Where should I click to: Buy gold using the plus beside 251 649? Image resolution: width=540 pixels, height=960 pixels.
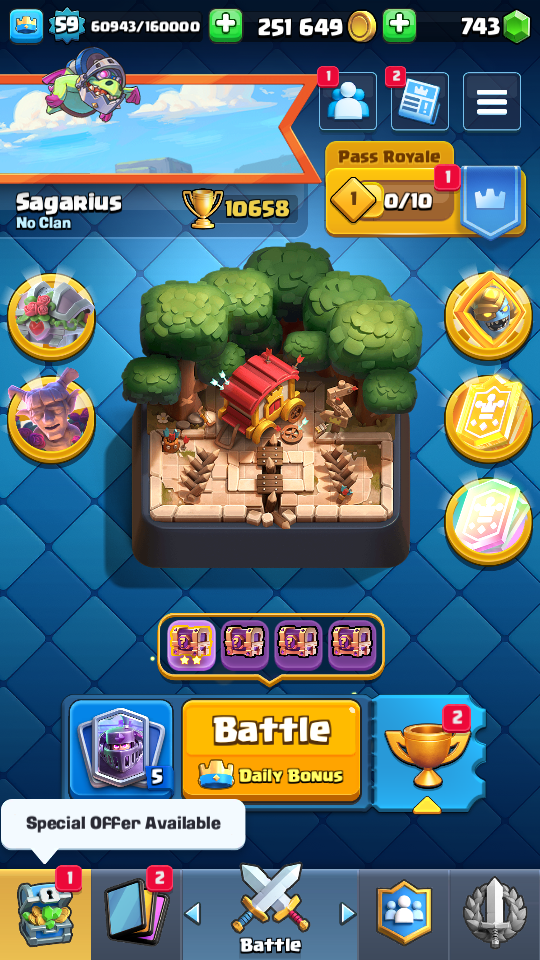(x=399, y=26)
